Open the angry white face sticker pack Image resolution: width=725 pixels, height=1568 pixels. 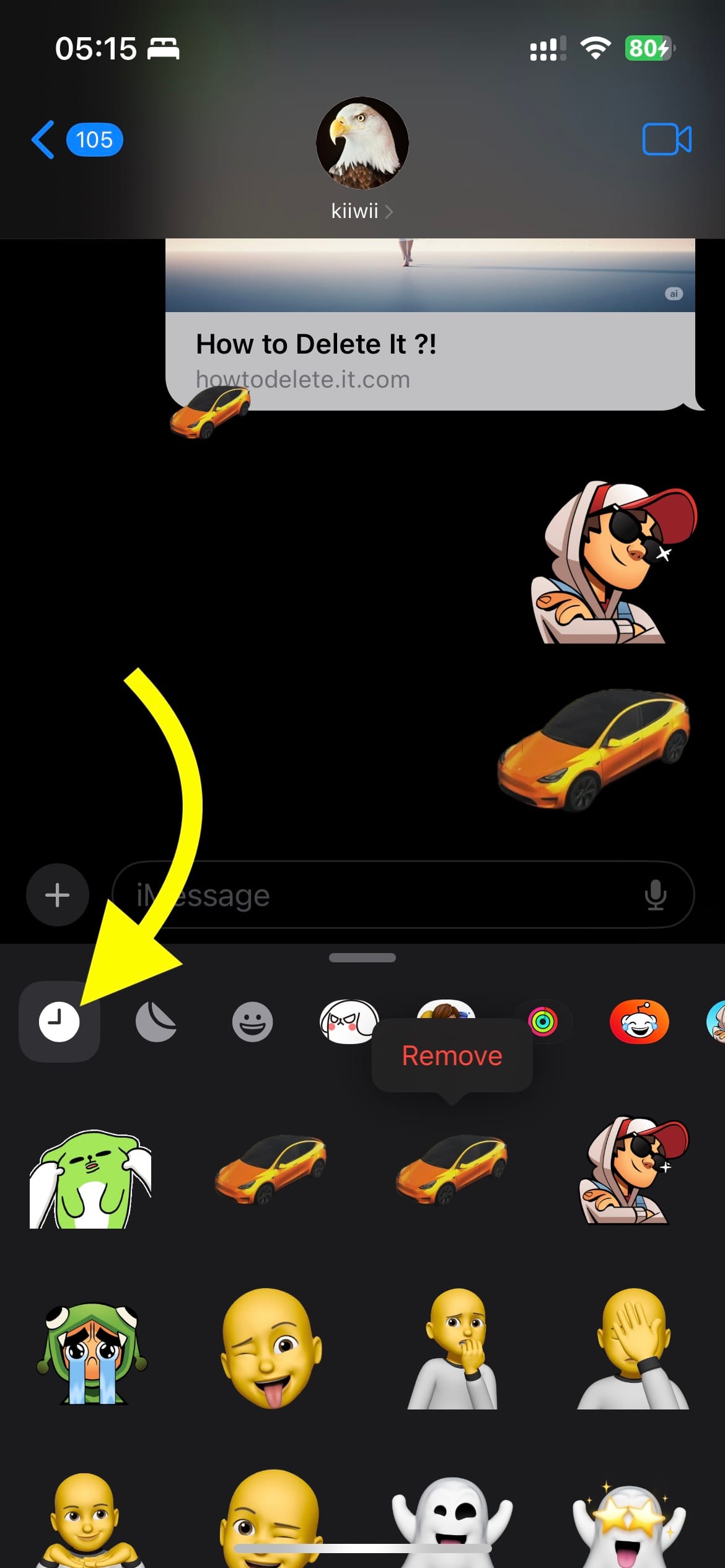348,1022
